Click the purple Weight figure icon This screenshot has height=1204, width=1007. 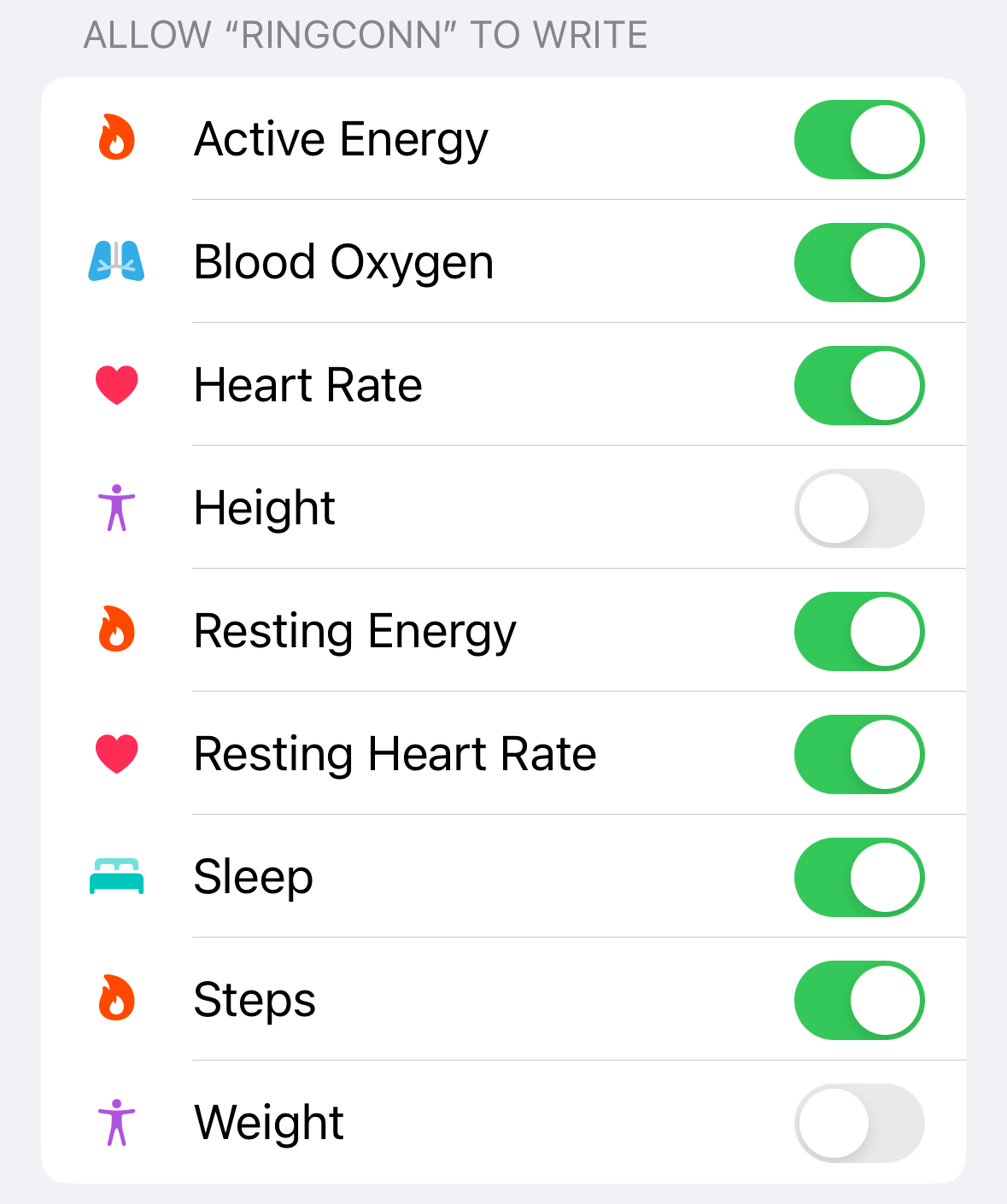click(x=117, y=1123)
